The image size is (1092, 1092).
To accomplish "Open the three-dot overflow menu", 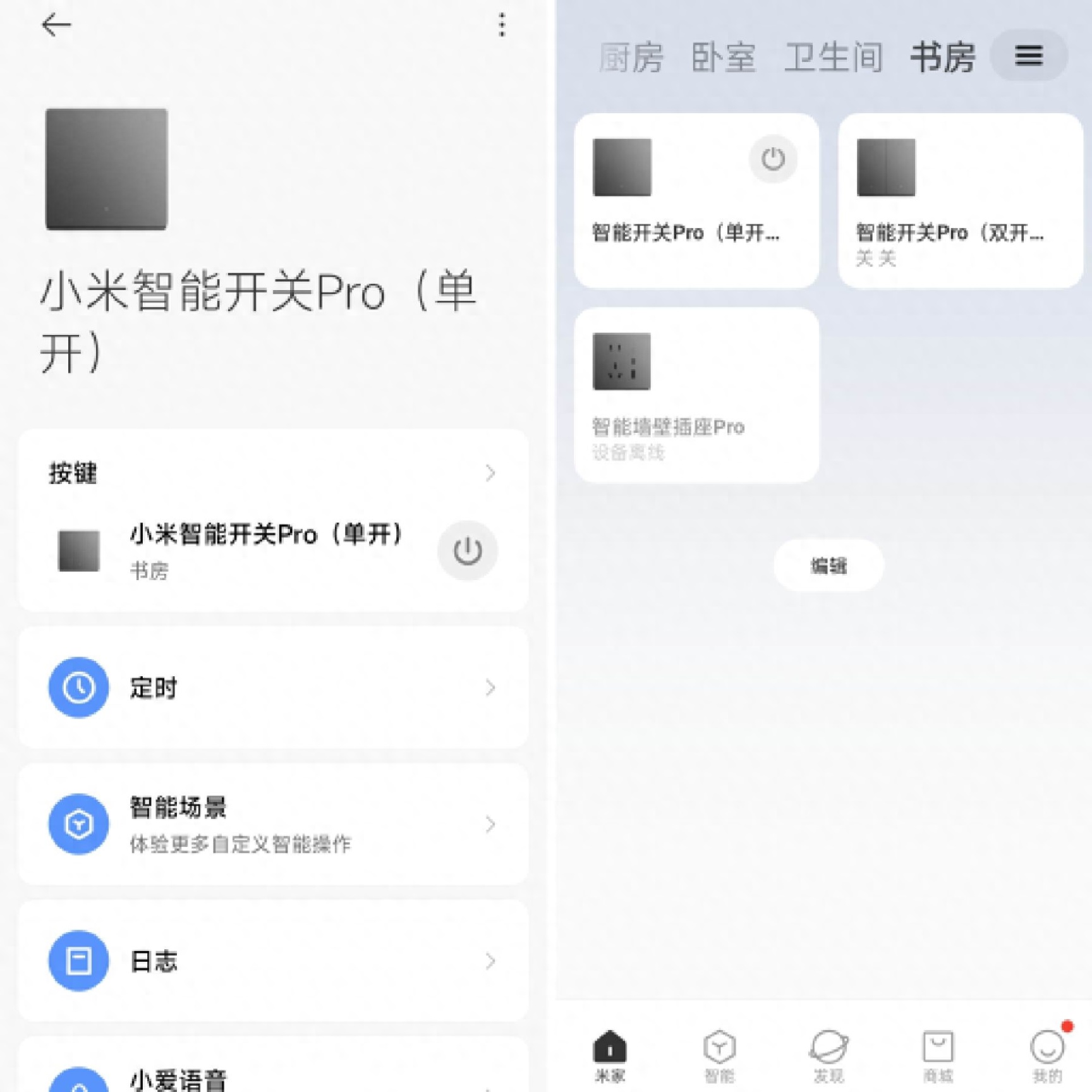I will (502, 25).
